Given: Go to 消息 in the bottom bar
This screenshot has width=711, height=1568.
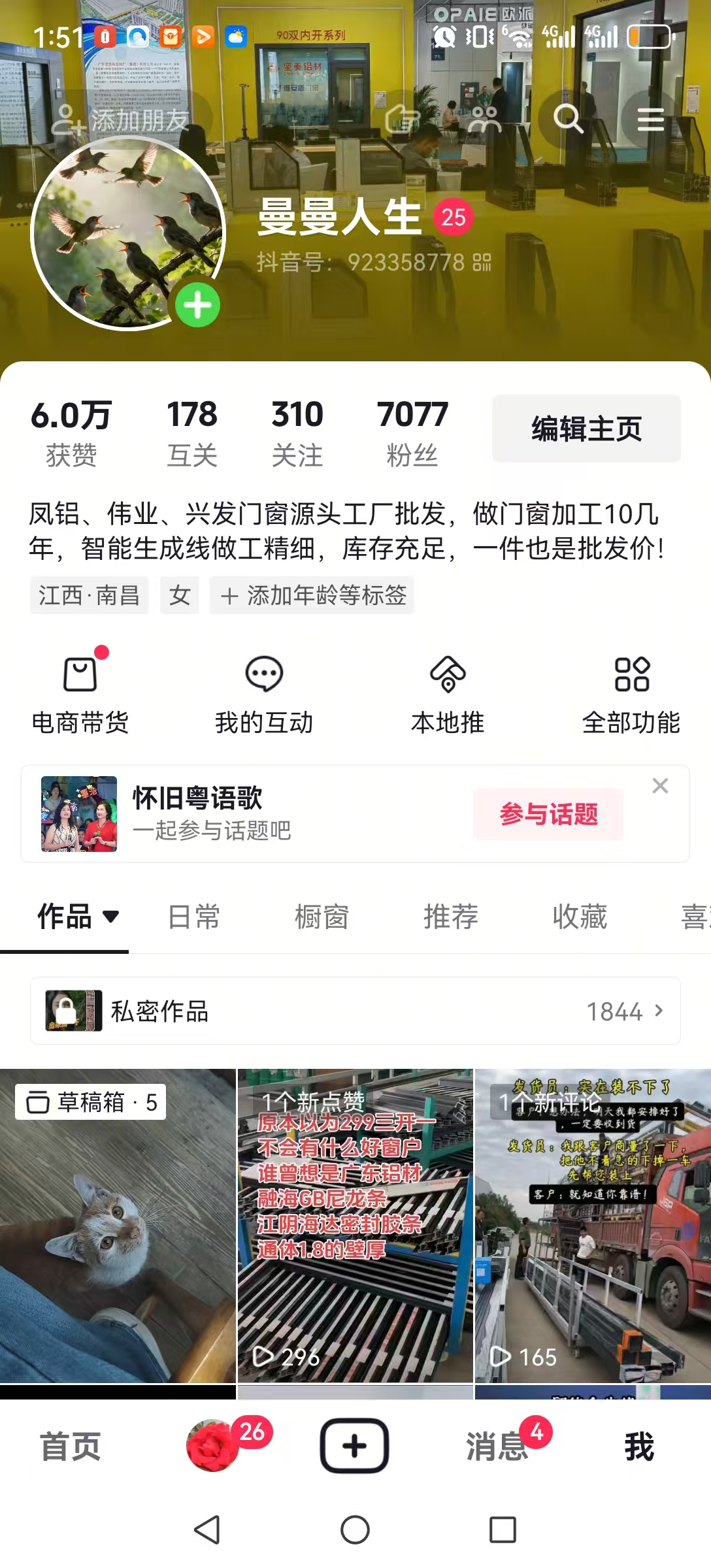Looking at the screenshot, I should [x=497, y=1446].
